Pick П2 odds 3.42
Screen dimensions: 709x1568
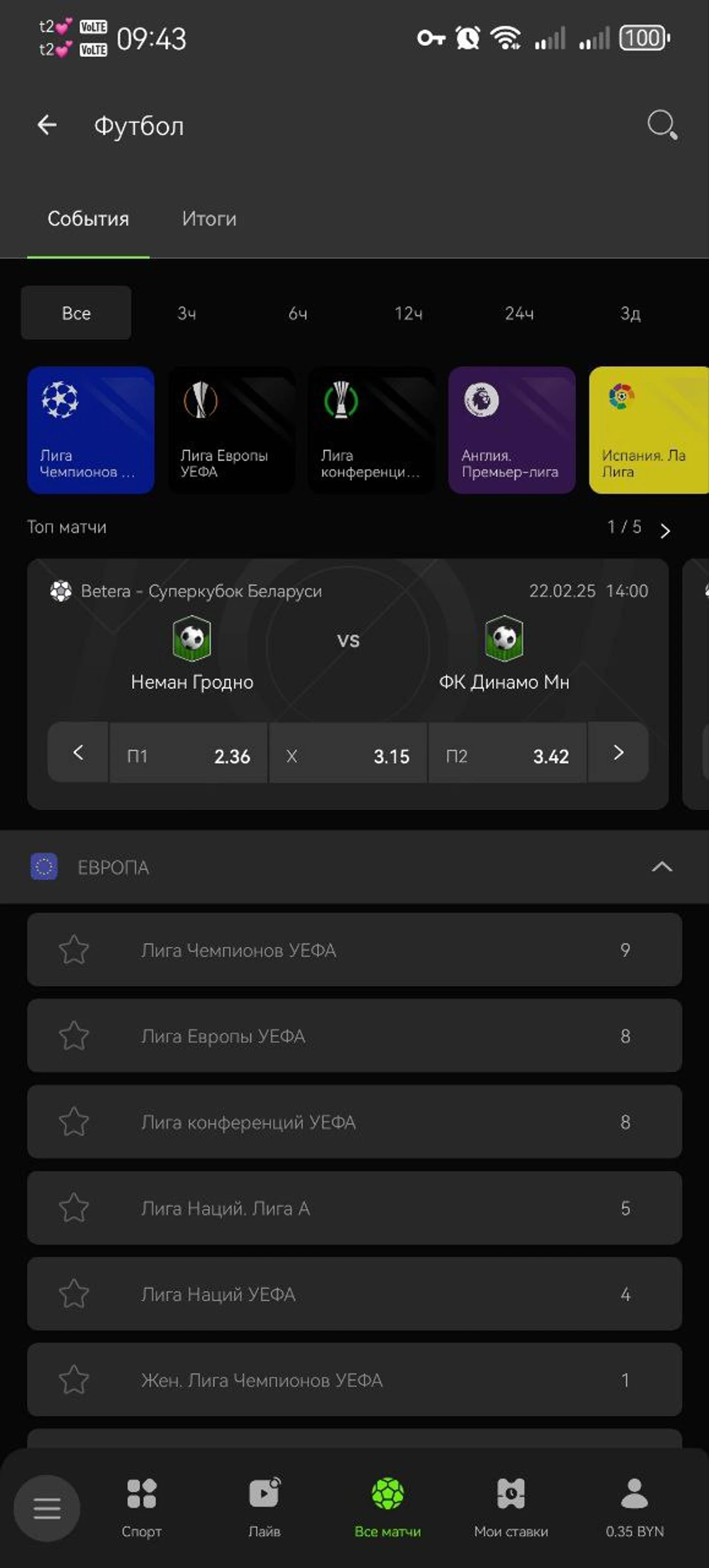pyautogui.click(x=507, y=755)
